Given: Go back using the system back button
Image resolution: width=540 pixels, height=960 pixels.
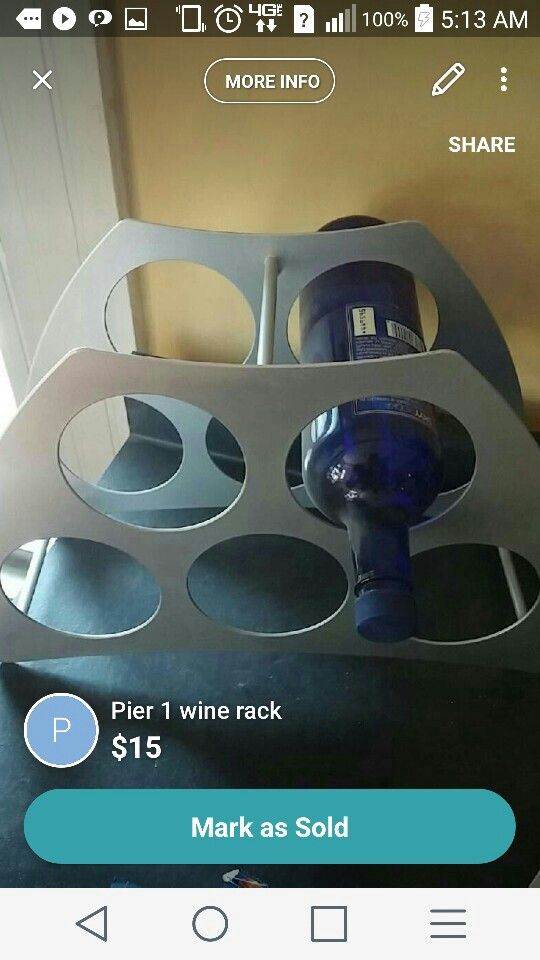Looking at the screenshot, I should (92, 923).
